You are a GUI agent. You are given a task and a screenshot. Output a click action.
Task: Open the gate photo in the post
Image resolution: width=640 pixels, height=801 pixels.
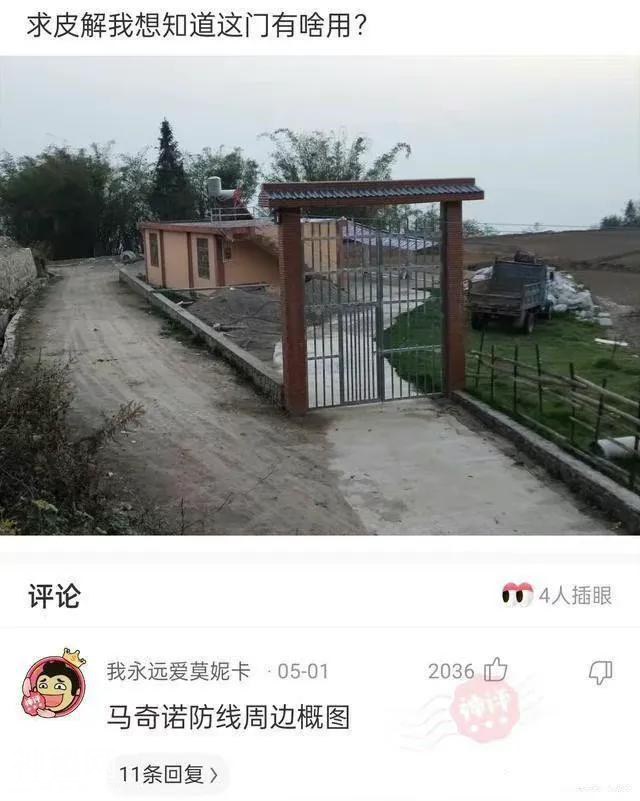point(320,295)
